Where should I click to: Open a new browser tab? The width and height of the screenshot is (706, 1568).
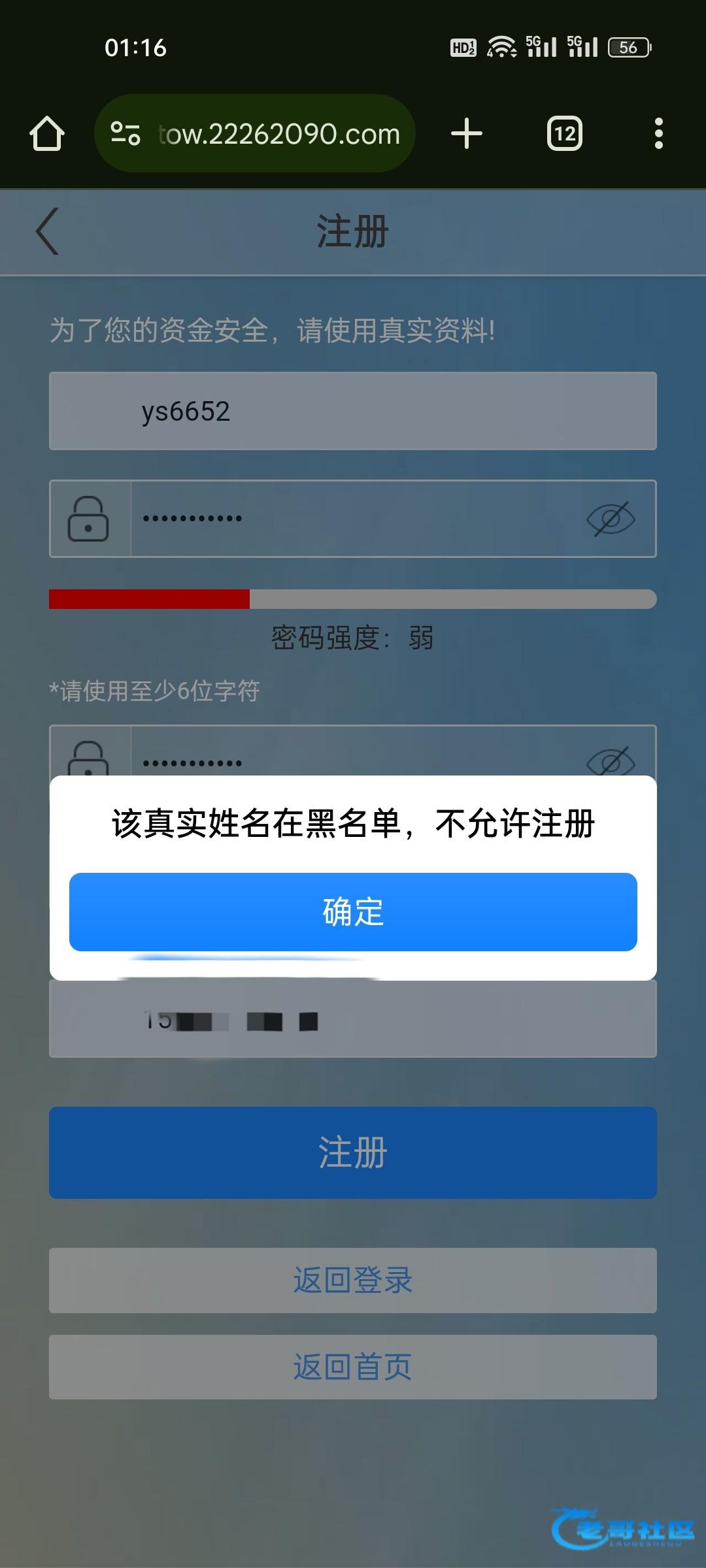click(466, 134)
